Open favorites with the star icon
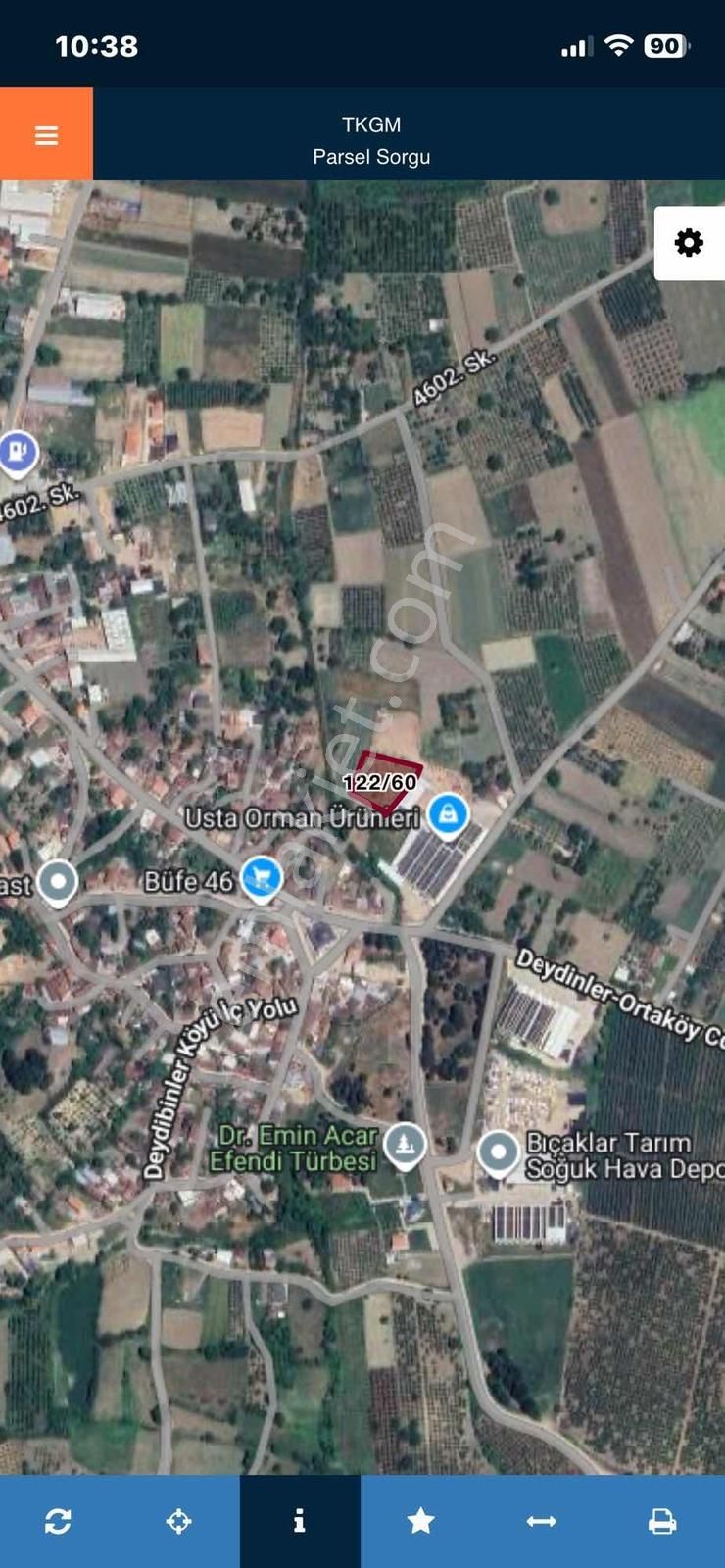The height and width of the screenshot is (1568, 725). 420,1521
